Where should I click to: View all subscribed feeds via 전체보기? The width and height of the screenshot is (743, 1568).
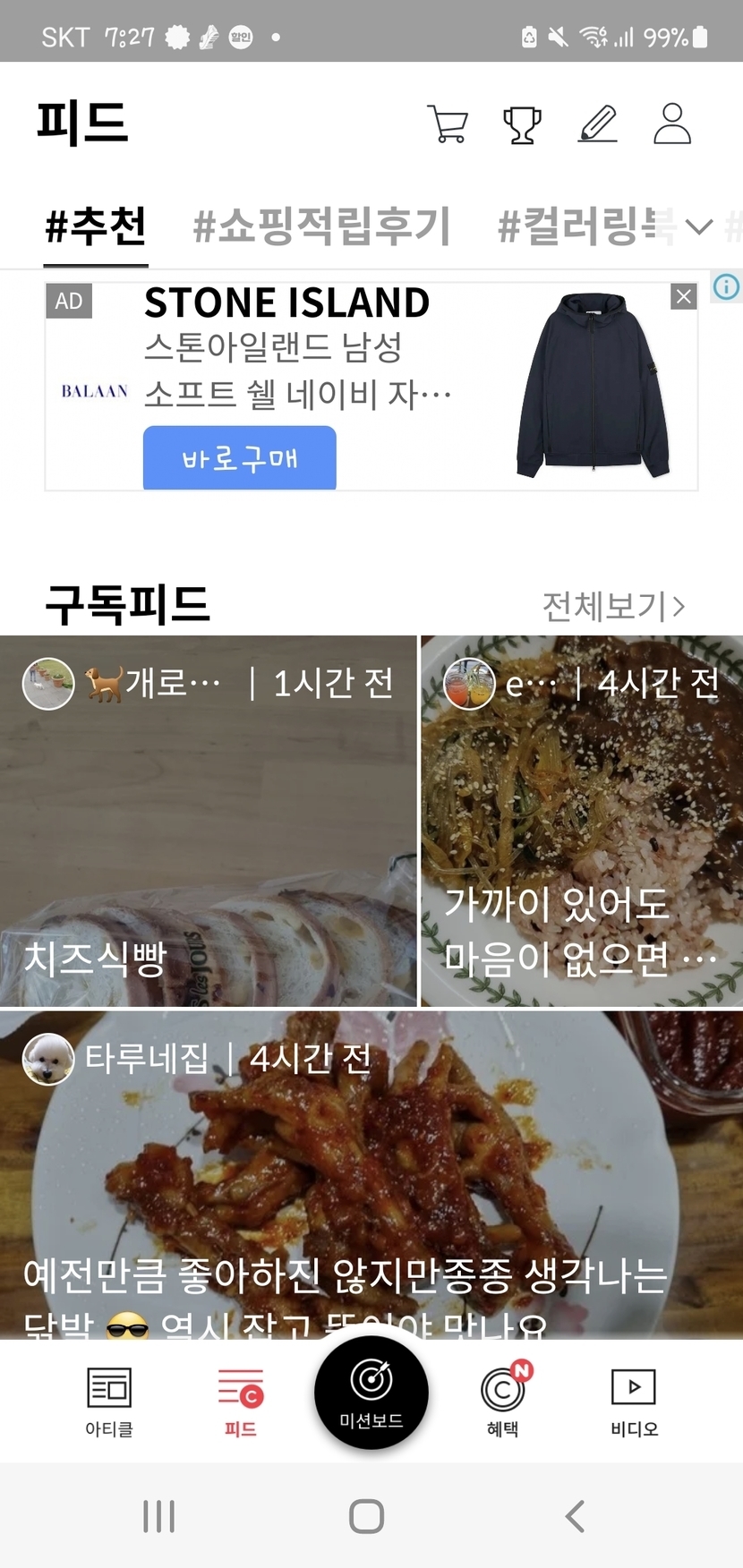613,607
